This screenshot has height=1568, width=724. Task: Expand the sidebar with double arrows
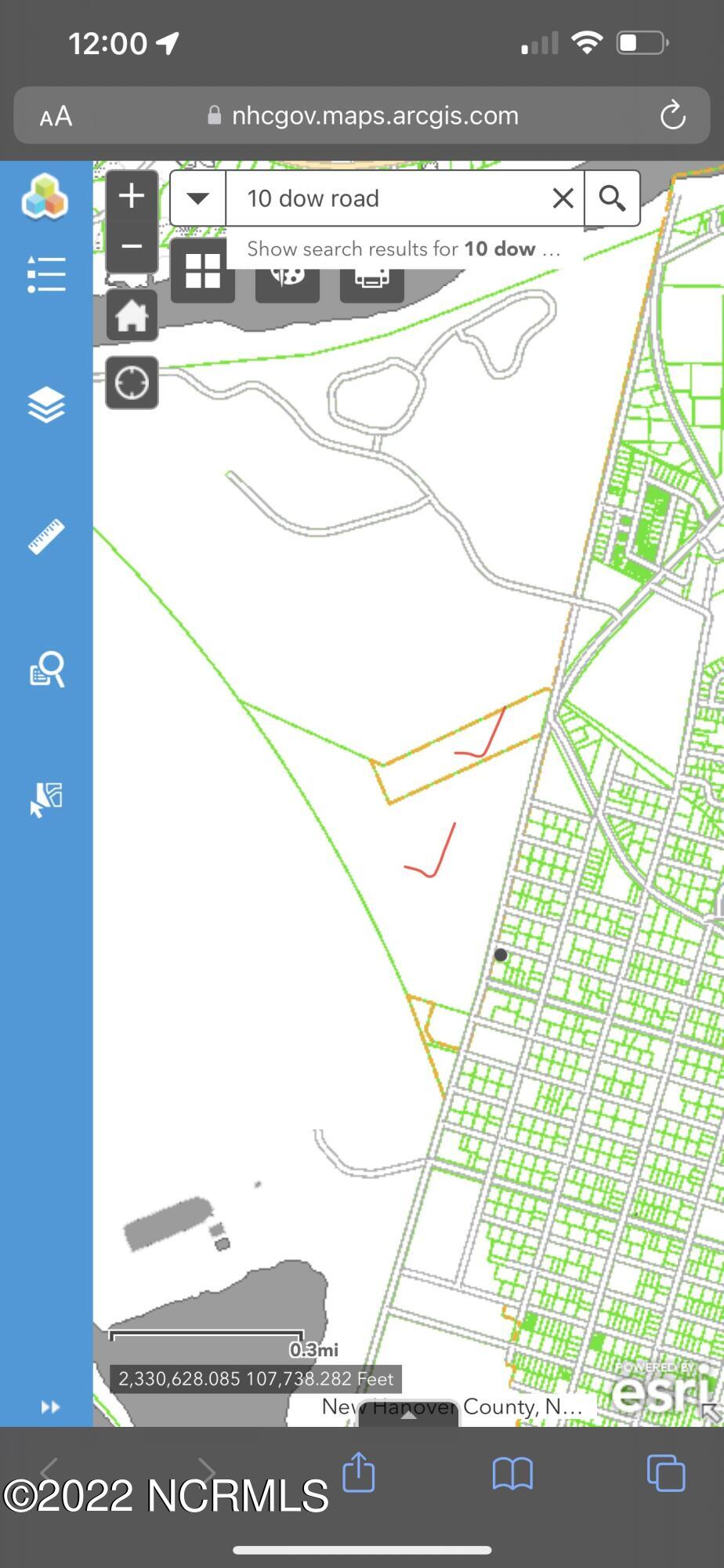(x=50, y=1407)
